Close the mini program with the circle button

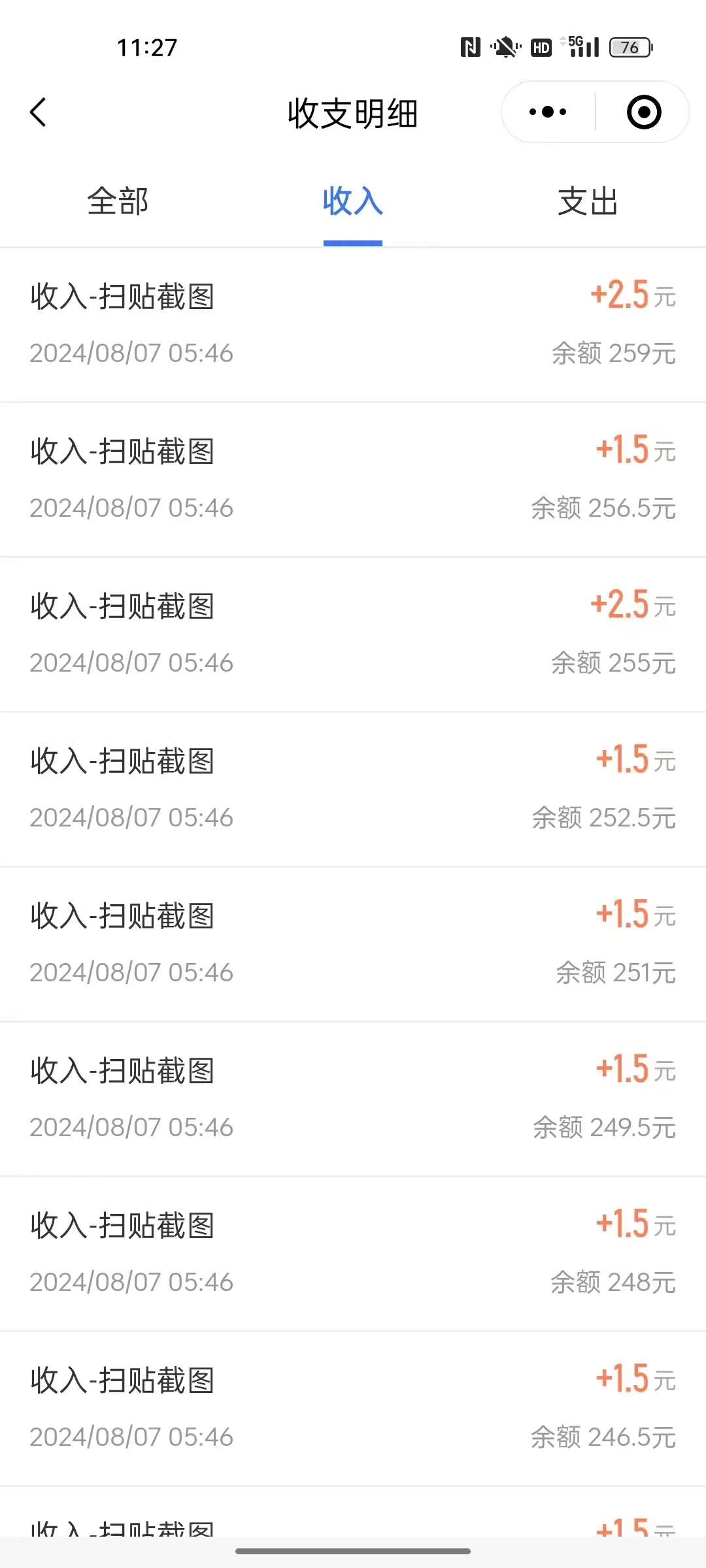pyautogui.click(x=643, y=112)
